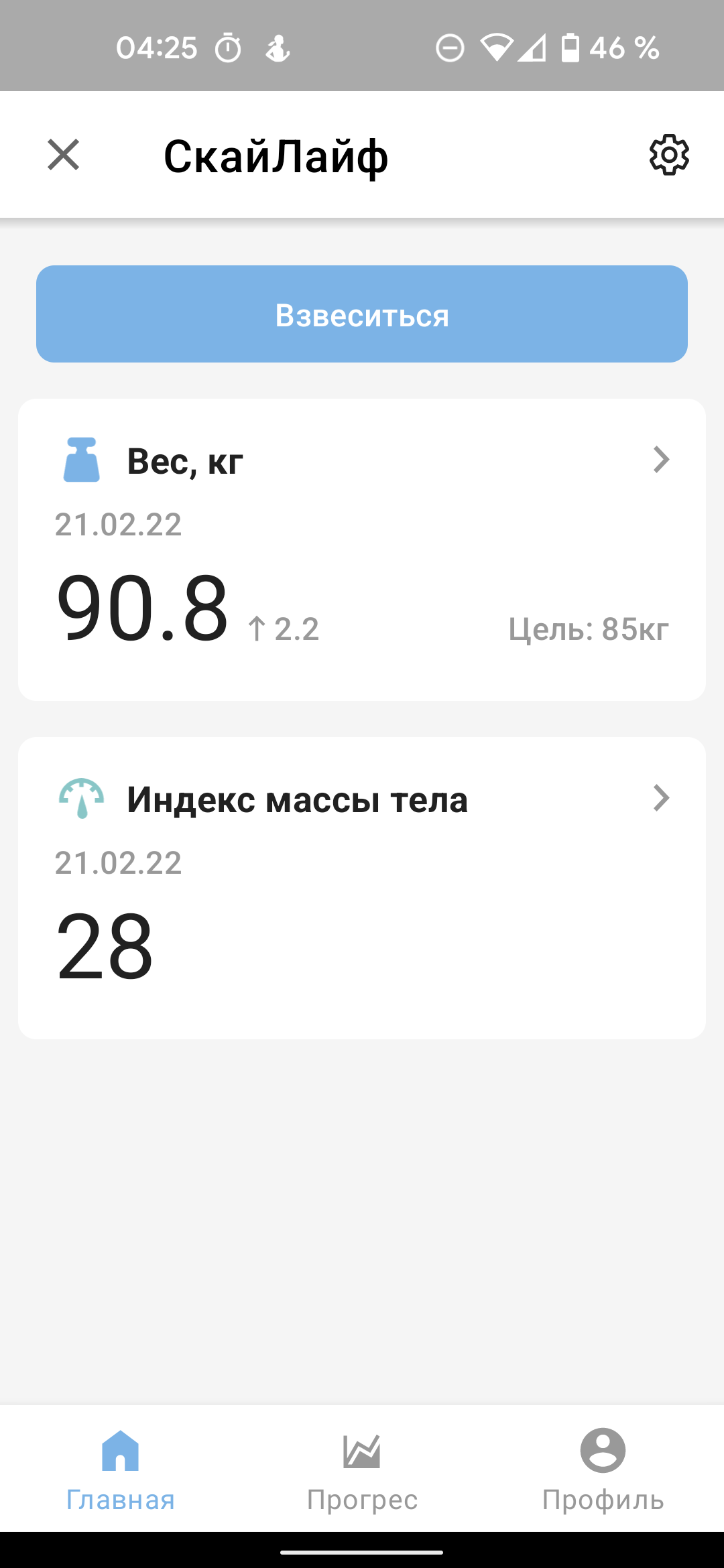
Task: Open settings via the gear icon
Action: [x=668, y=155]
